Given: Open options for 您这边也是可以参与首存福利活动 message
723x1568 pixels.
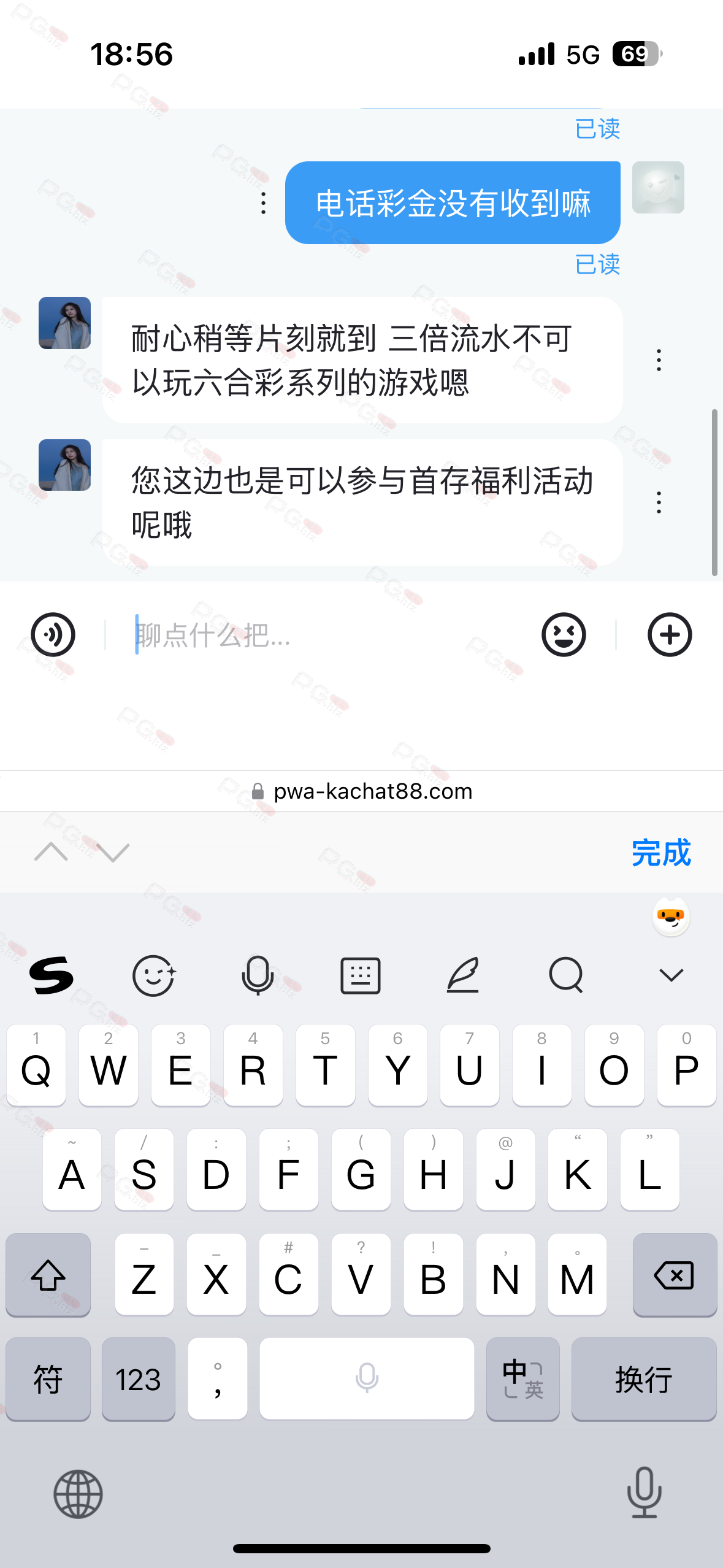Looking at the screenshot, I should [659, 502].
